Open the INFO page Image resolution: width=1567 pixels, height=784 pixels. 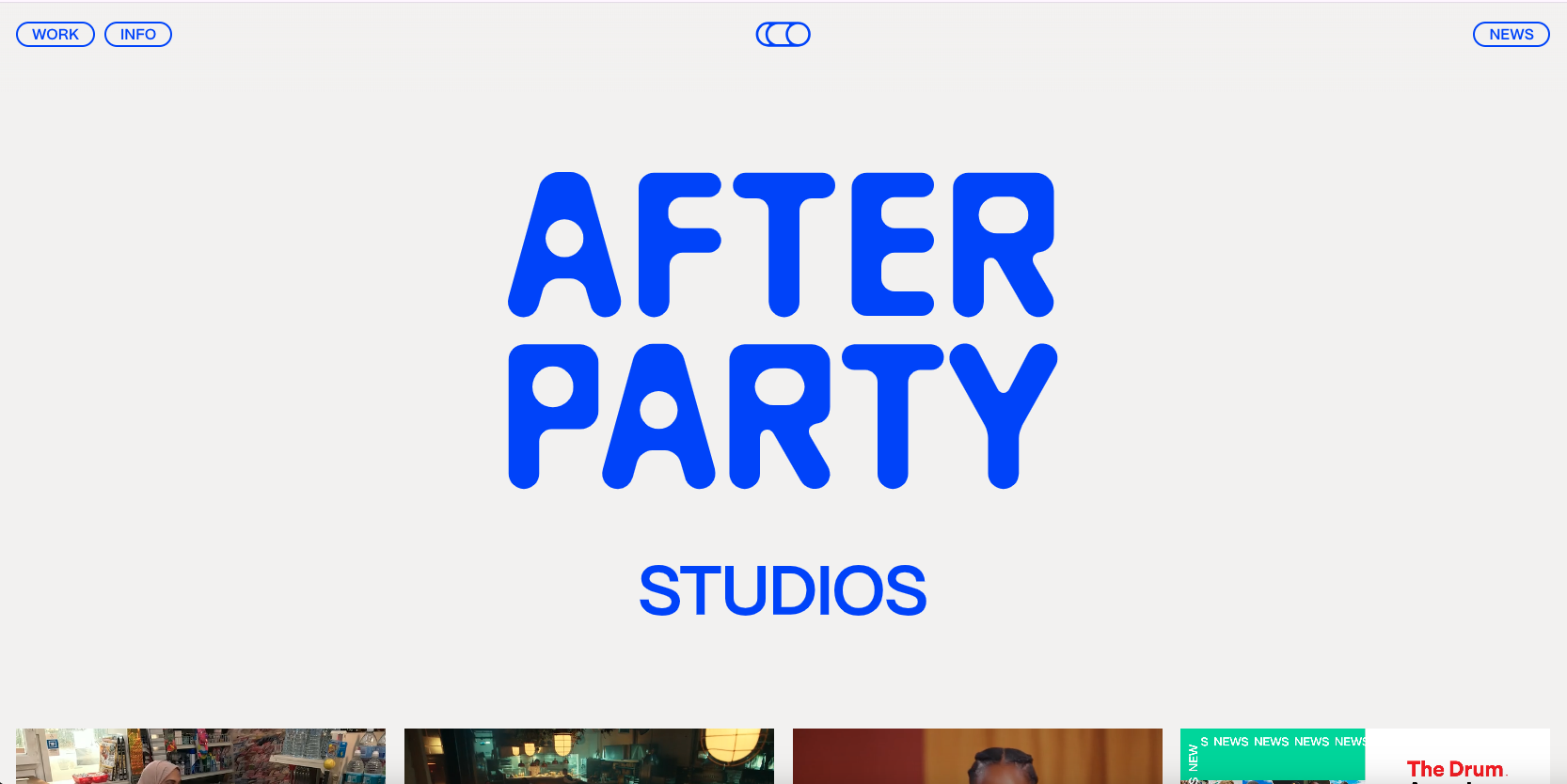[138, 35]
